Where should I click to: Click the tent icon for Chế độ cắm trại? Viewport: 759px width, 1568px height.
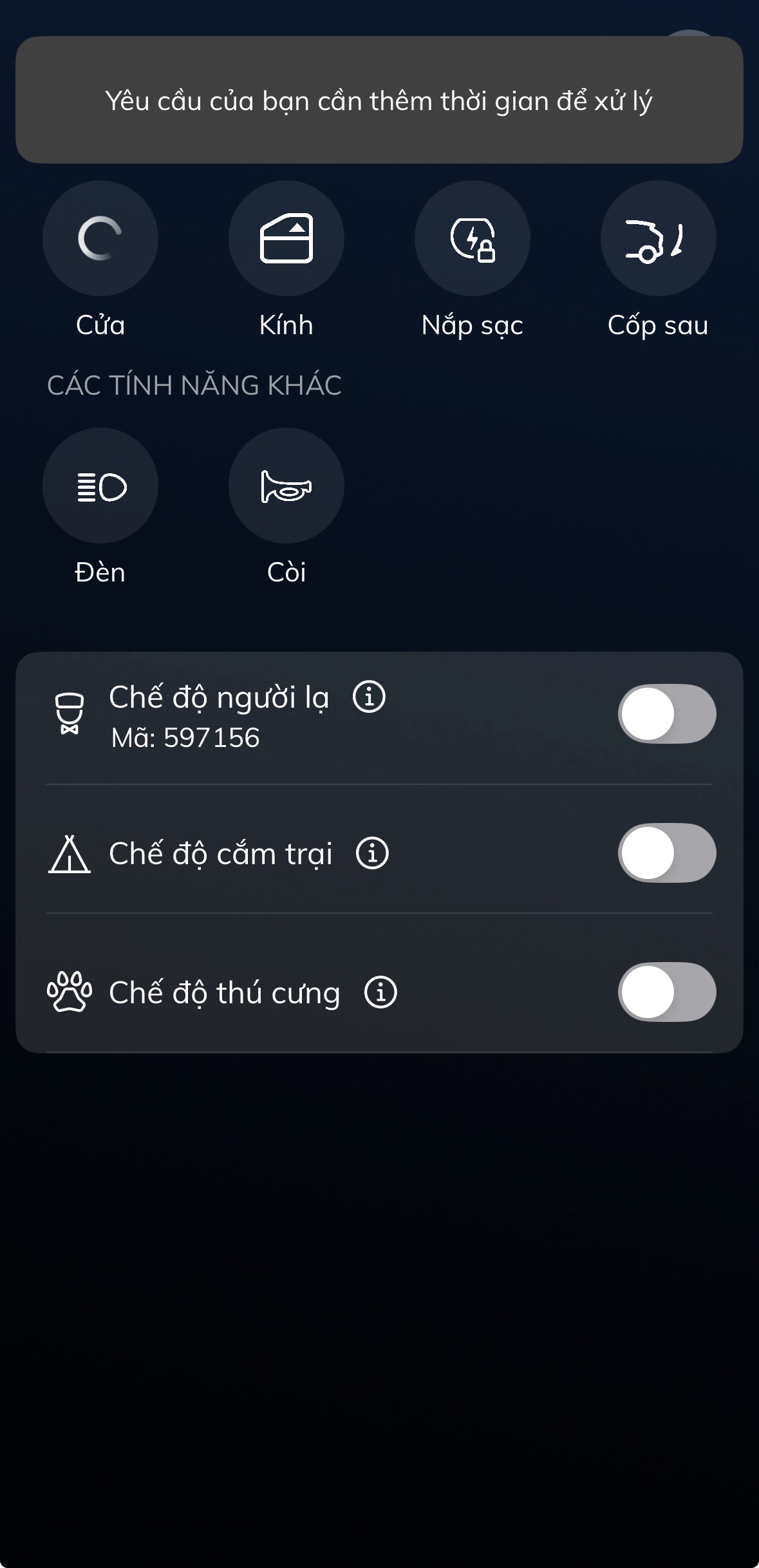69,853
